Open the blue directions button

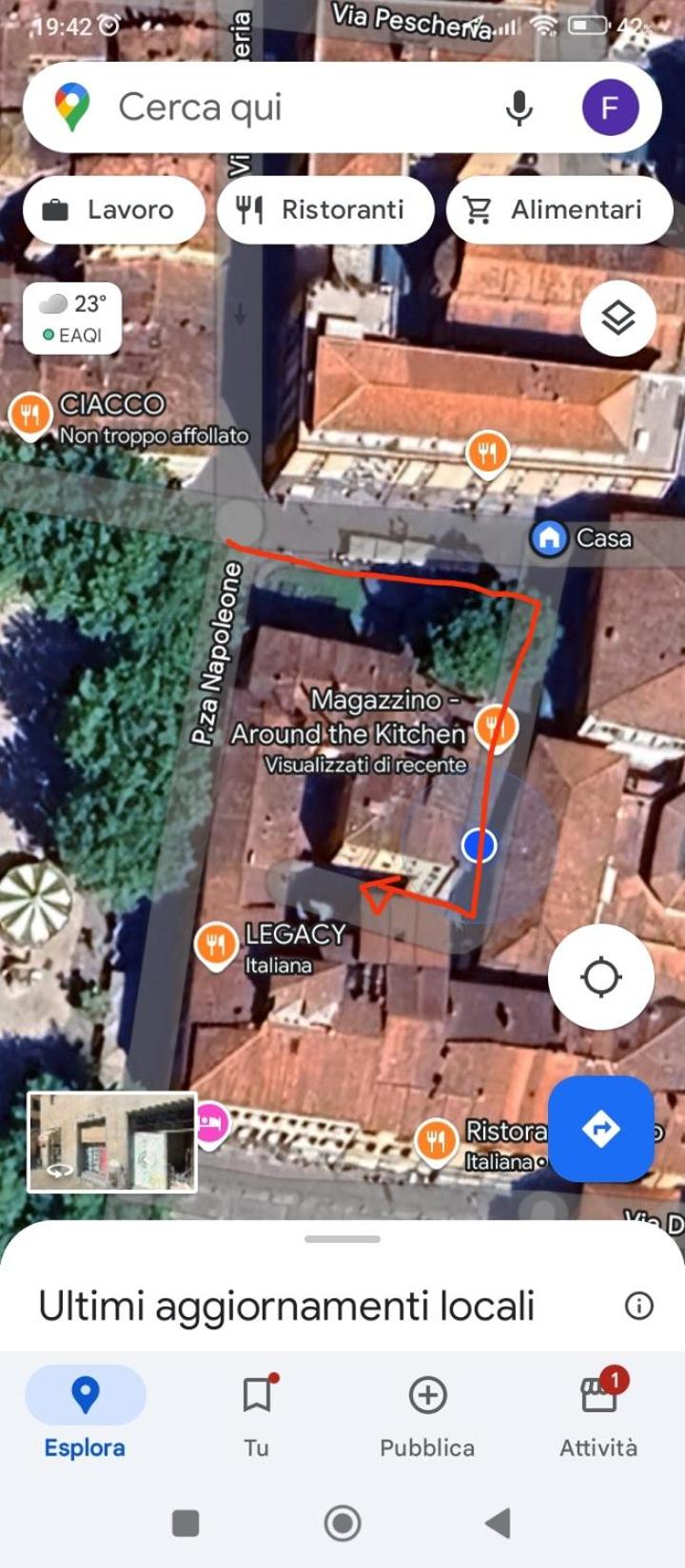(x=600, y=1129)
